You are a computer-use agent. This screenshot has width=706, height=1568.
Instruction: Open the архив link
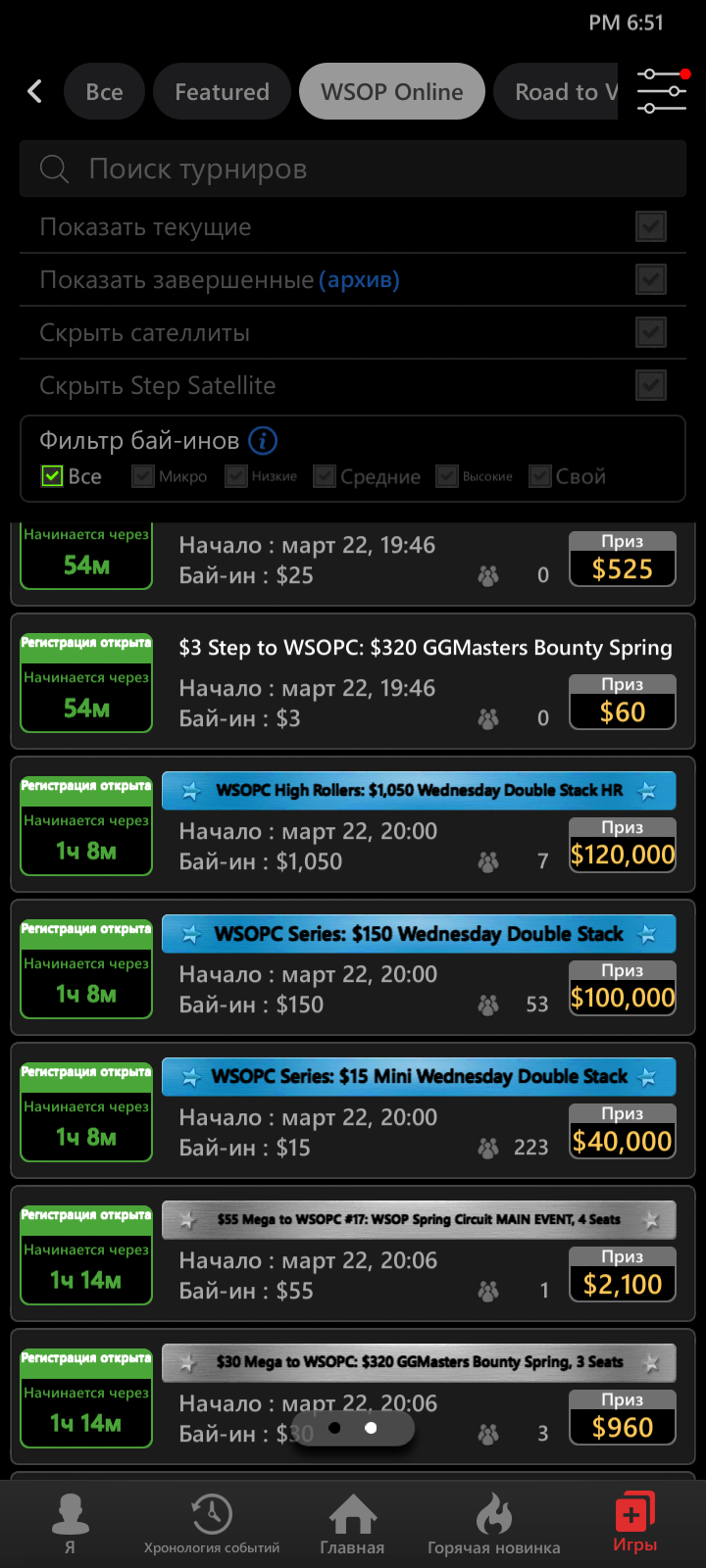coord(359,280)
